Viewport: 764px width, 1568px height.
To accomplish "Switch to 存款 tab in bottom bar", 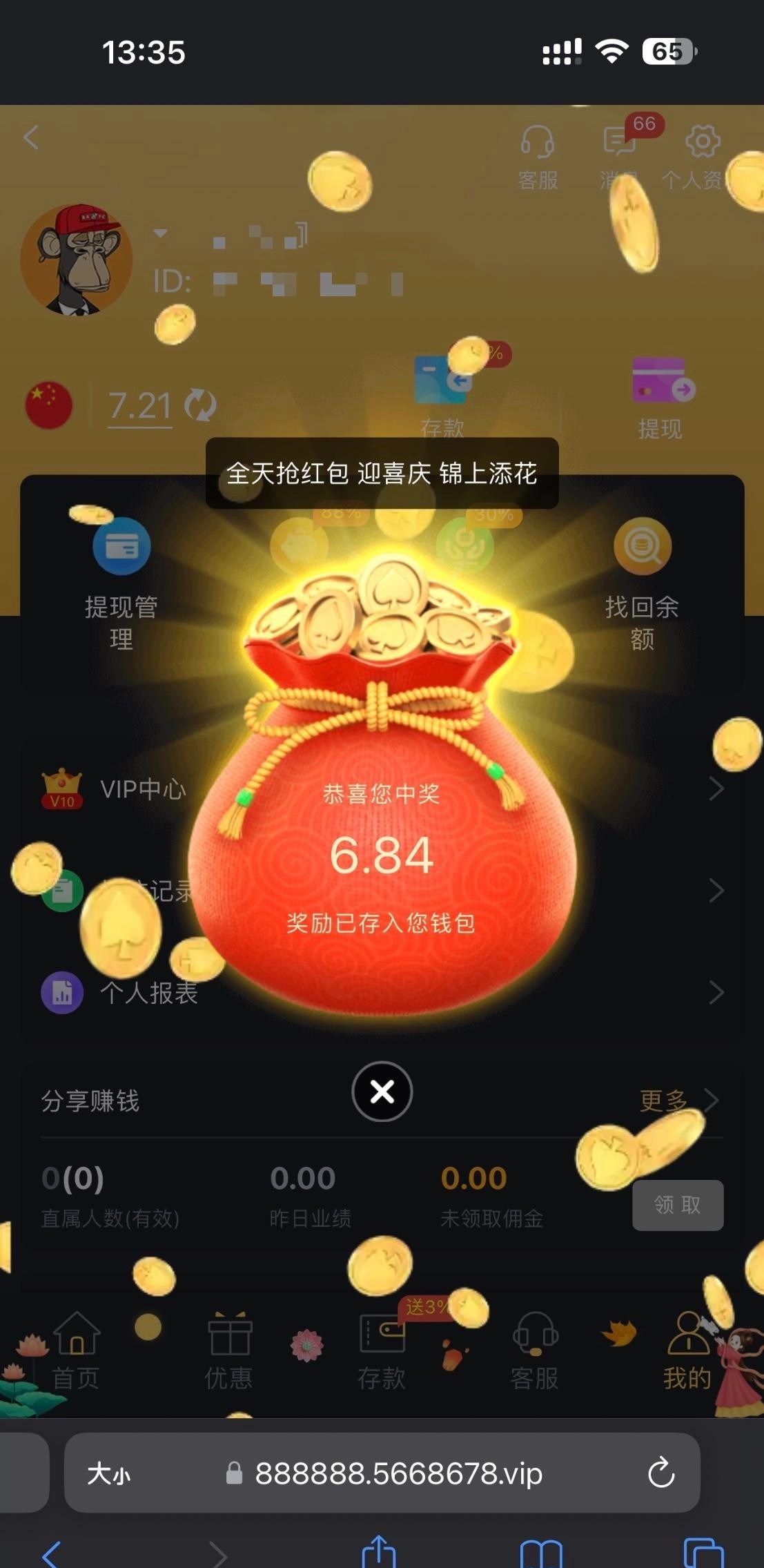I will click(382, 1351).
